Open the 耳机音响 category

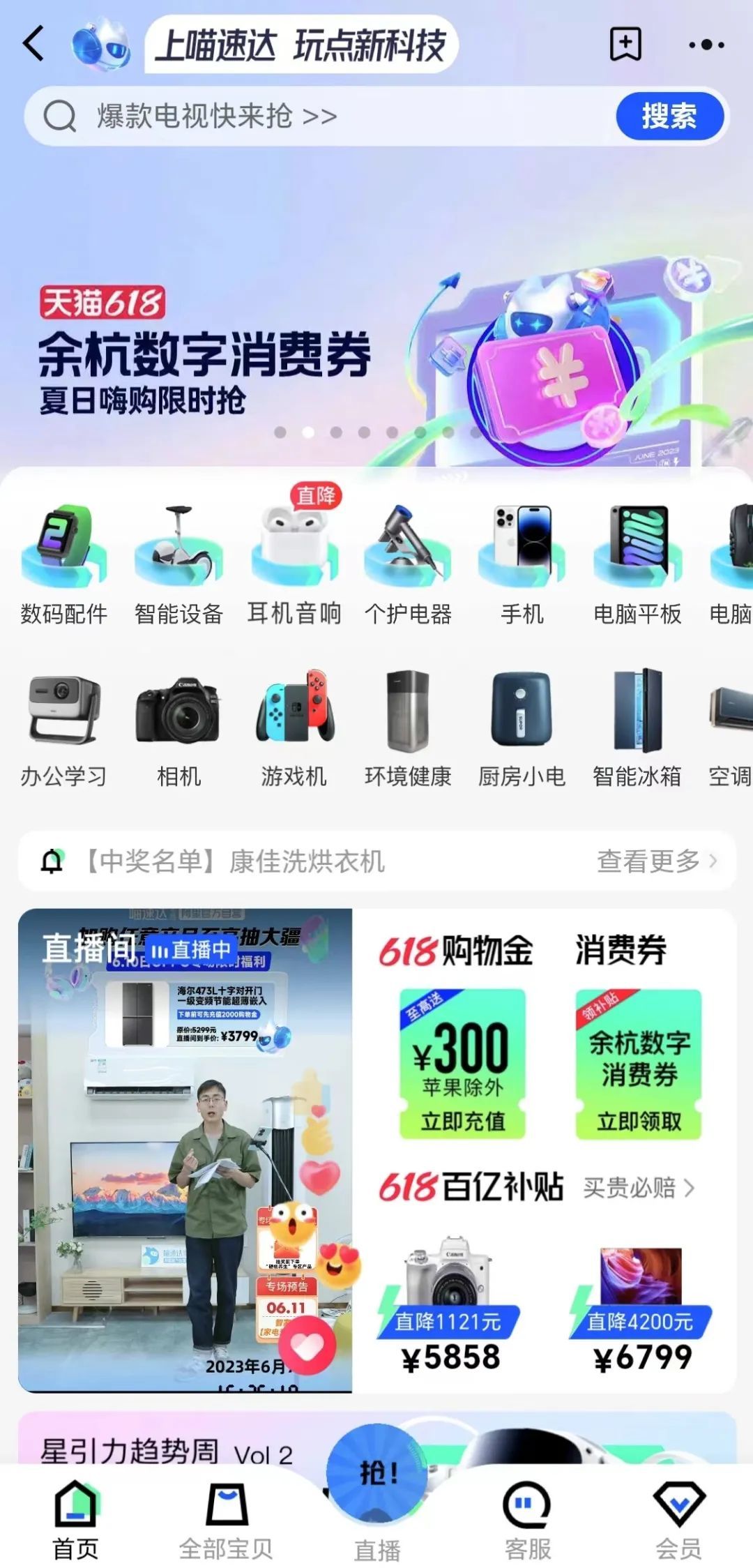[294, 565]
